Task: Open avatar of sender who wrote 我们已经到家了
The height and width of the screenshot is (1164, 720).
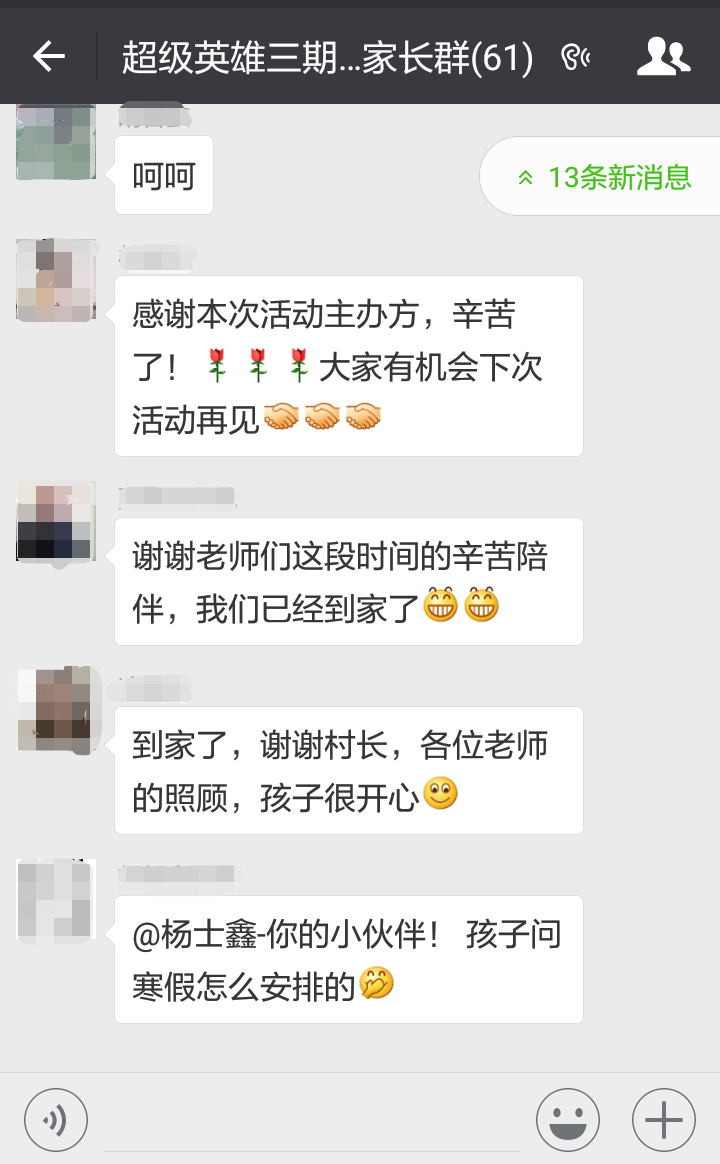Action: tap(56, 521)
